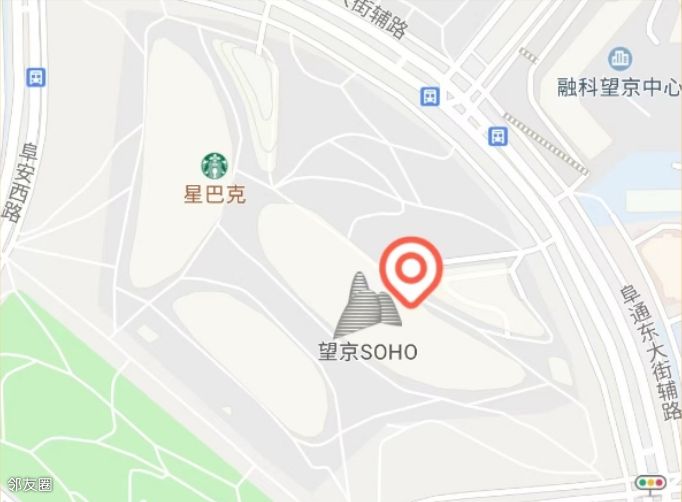682x502 pixels.
Task: Select the 星巴克 Starbucks marker
Action: click(x=214, y=165)
